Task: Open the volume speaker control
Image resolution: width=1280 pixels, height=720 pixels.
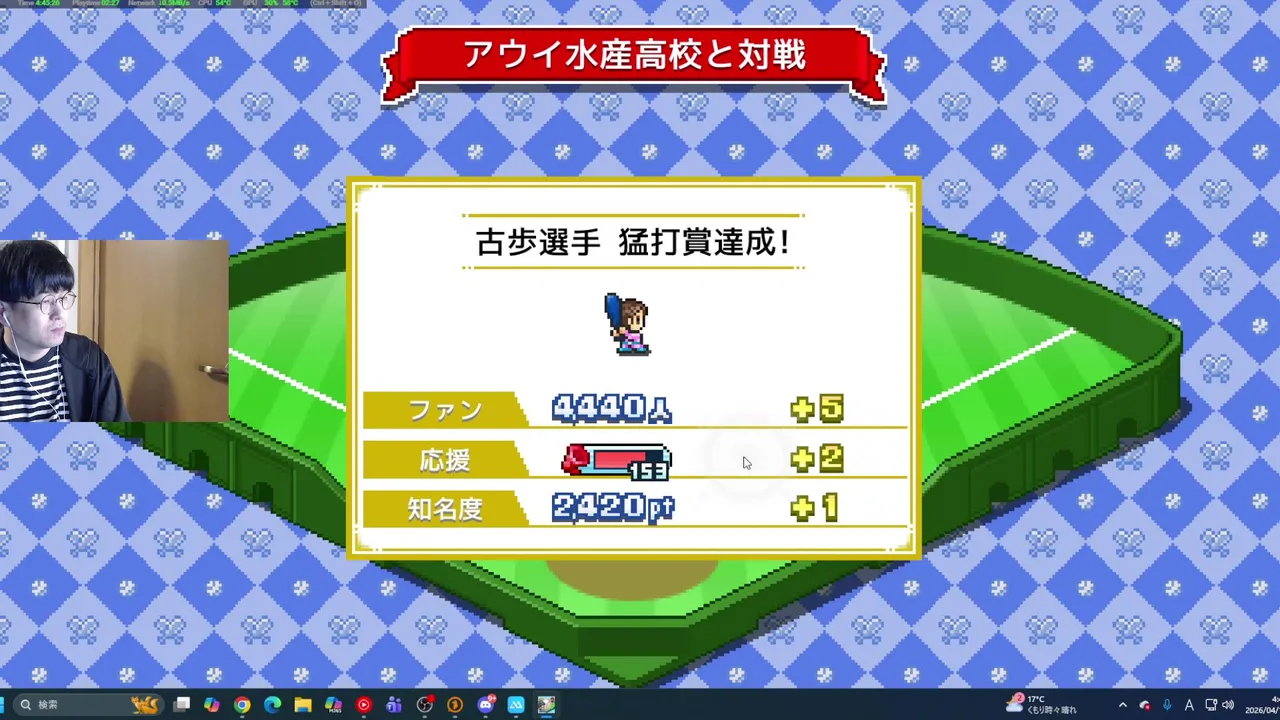Action: pyautogui.click(x=1228, y=705)
